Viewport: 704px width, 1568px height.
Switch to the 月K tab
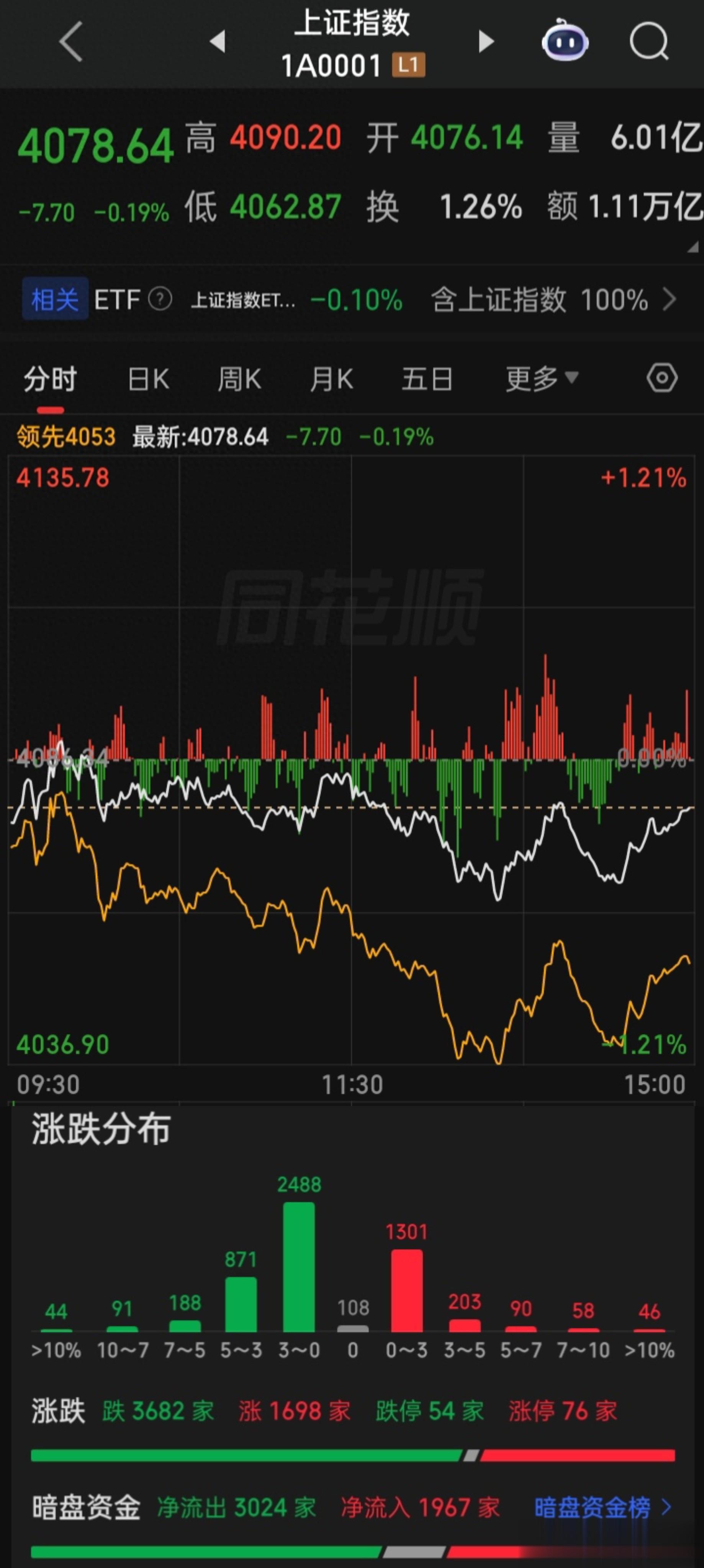pos(331,379)
